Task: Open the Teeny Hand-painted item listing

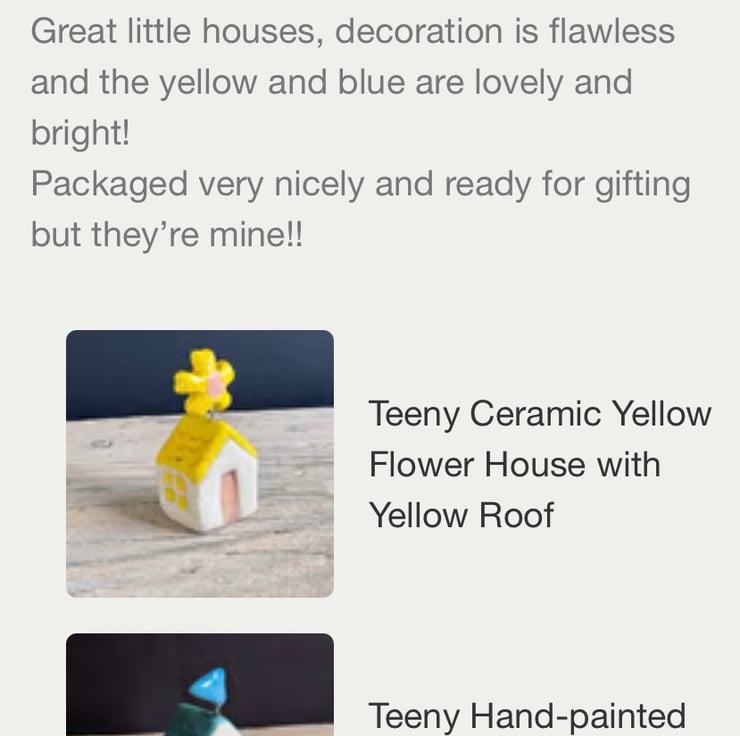Action: click(526, 715)
